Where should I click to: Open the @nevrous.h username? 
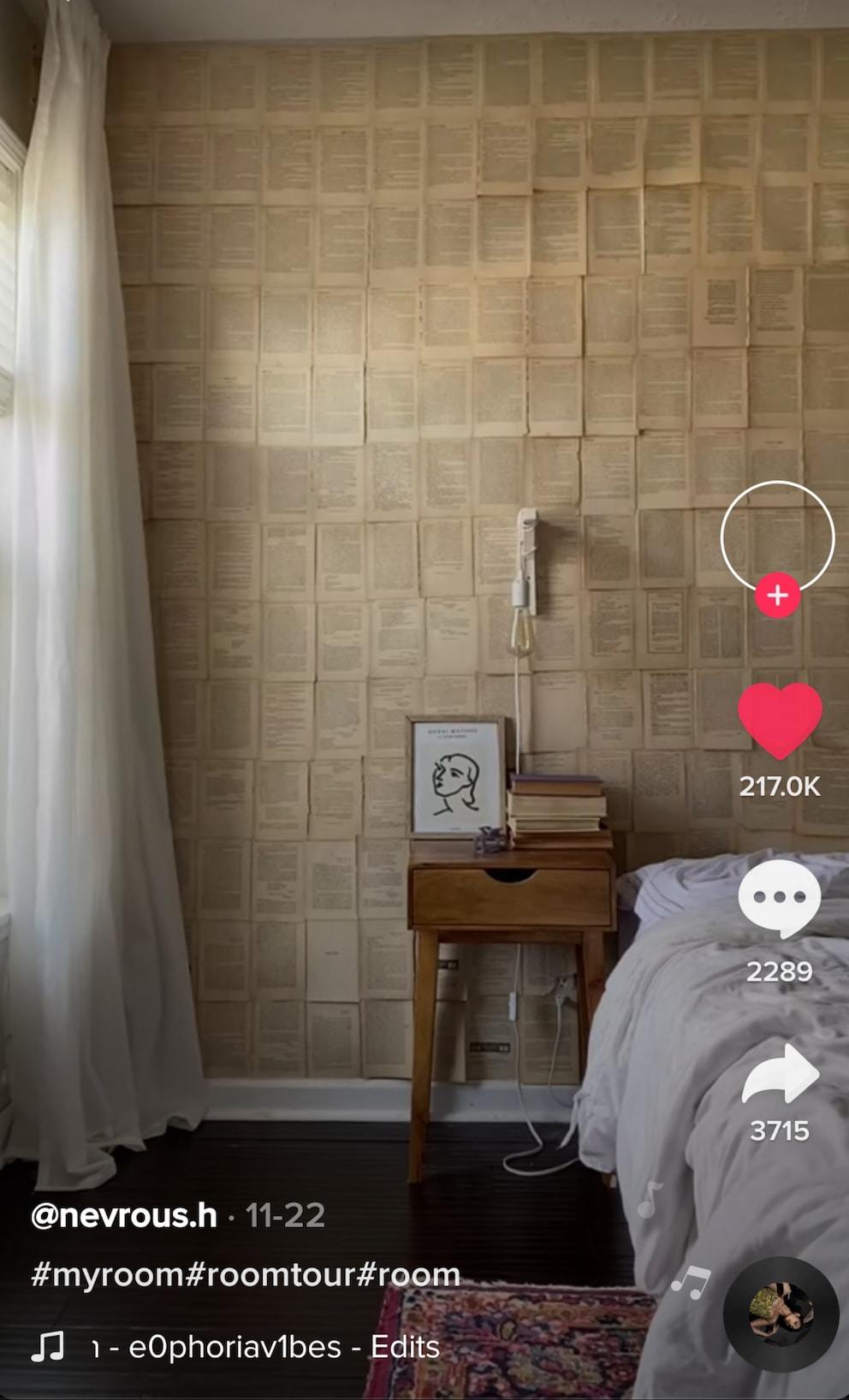(x=124, y=1215)
